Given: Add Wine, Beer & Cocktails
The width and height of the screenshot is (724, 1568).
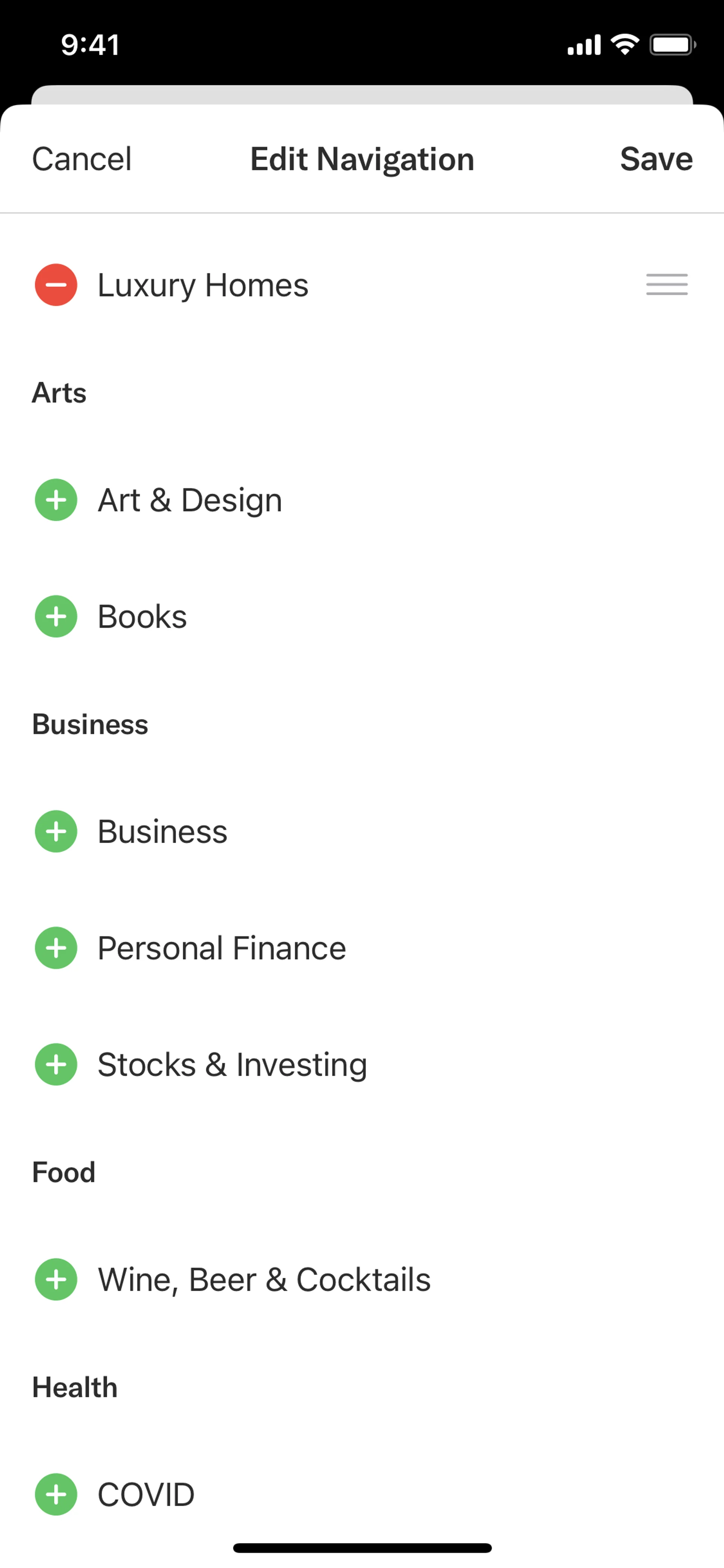Looking at the screenshot, I should point(56,1279).
